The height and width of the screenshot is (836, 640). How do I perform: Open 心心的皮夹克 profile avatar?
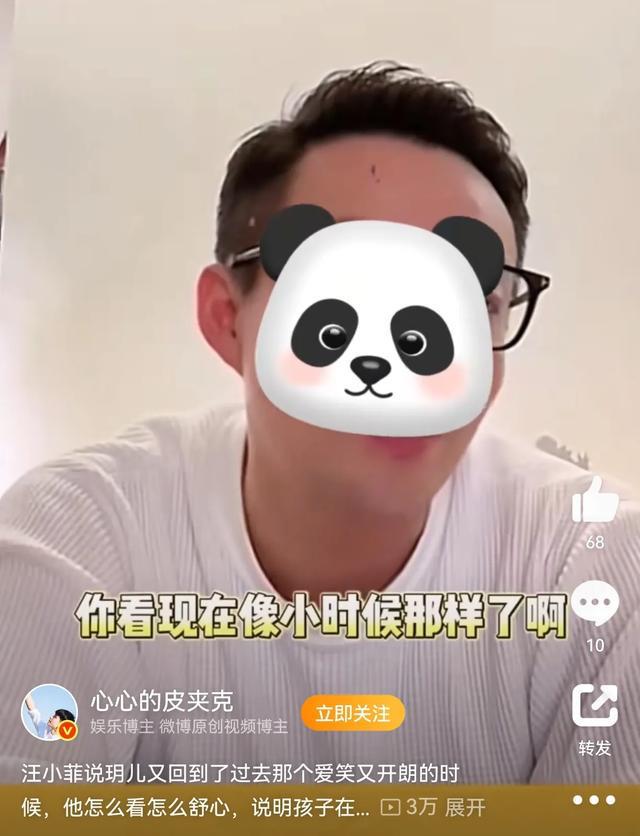coord(49,712)
